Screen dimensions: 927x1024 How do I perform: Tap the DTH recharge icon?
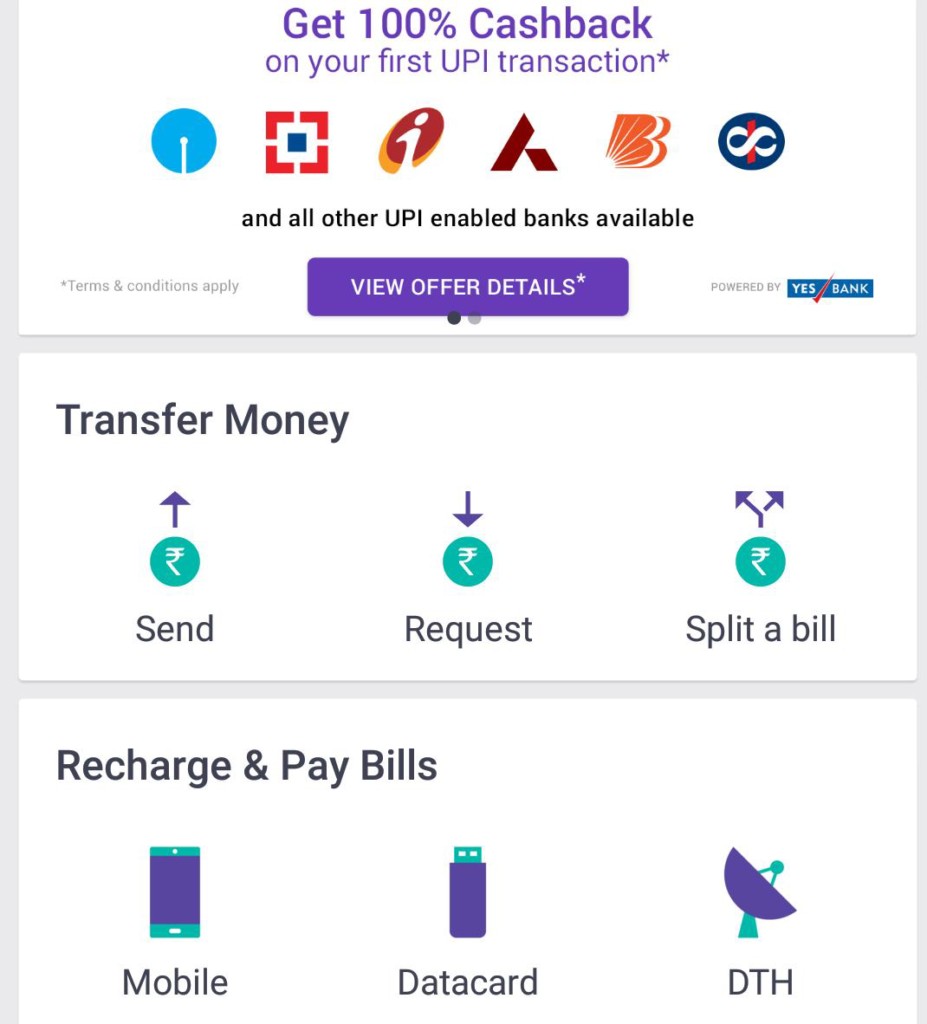click(760, 893)
